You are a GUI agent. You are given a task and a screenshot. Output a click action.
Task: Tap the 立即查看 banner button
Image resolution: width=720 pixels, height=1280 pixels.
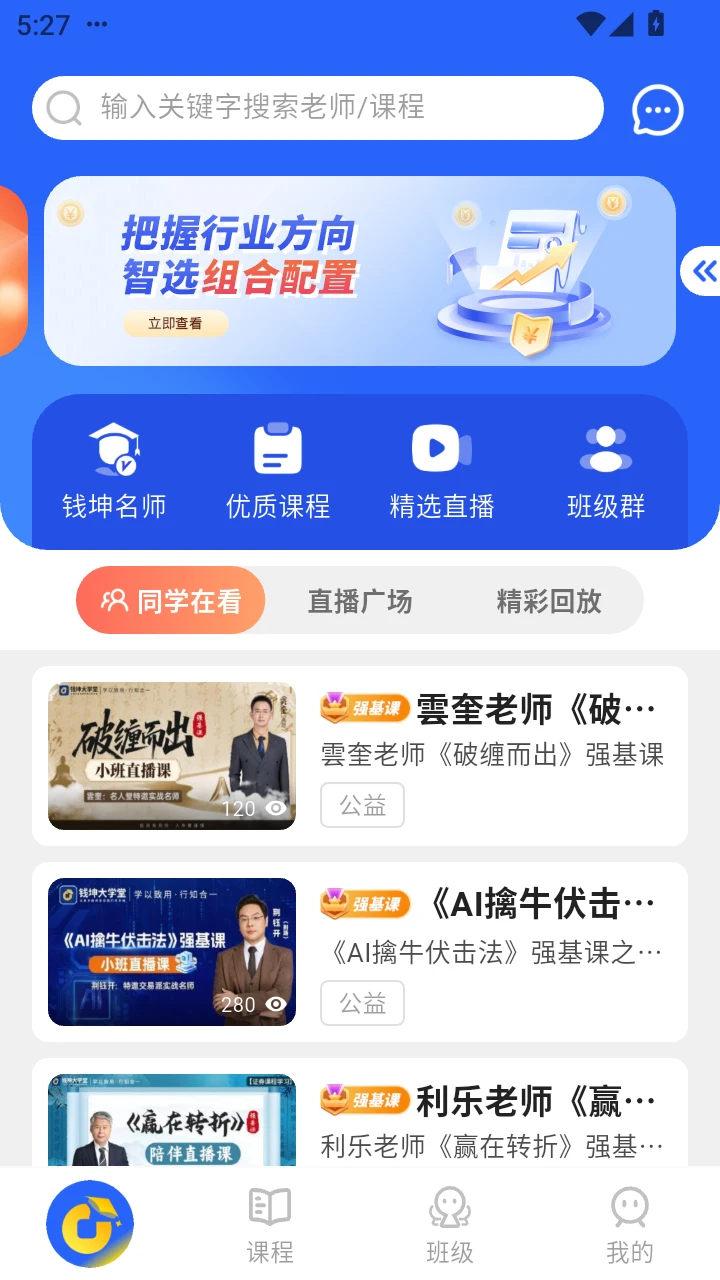click(176, 324)
